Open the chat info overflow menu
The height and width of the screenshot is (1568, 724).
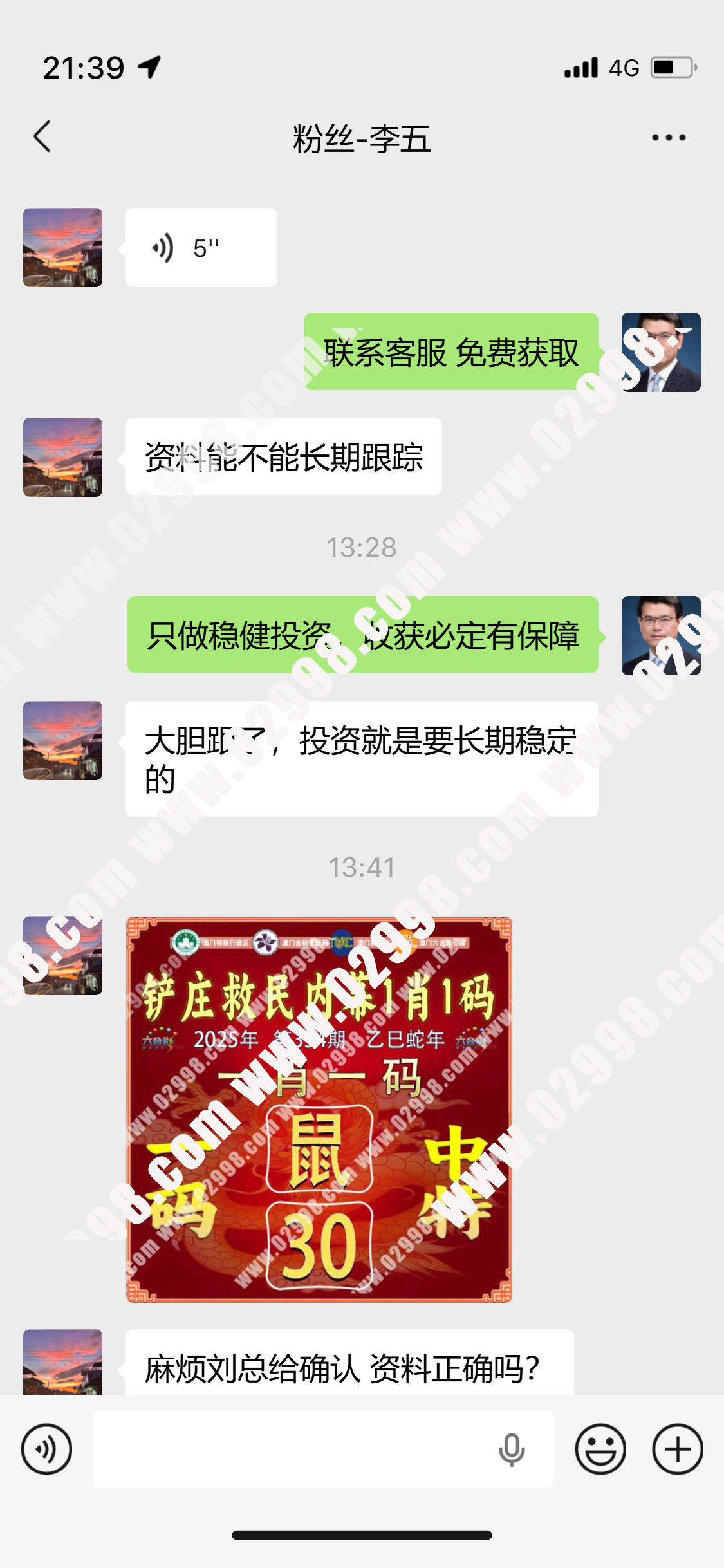click(x=668, y=137)
